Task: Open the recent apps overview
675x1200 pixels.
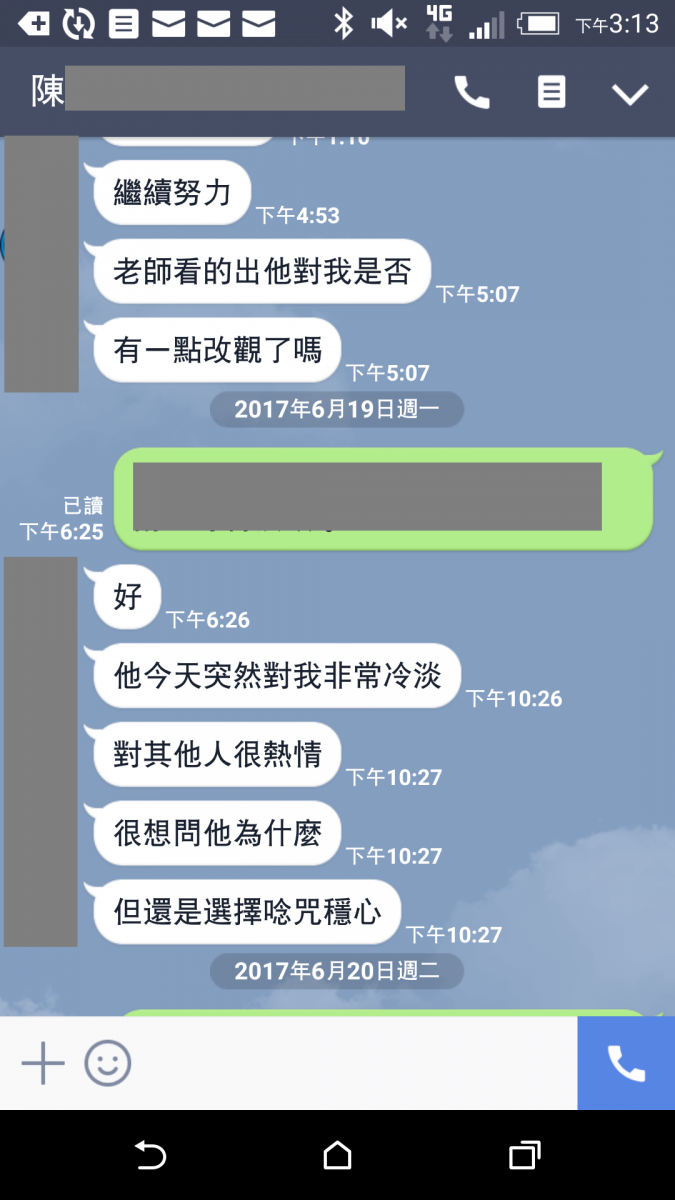Action: pyautogui.click(x=525, y=1156)
